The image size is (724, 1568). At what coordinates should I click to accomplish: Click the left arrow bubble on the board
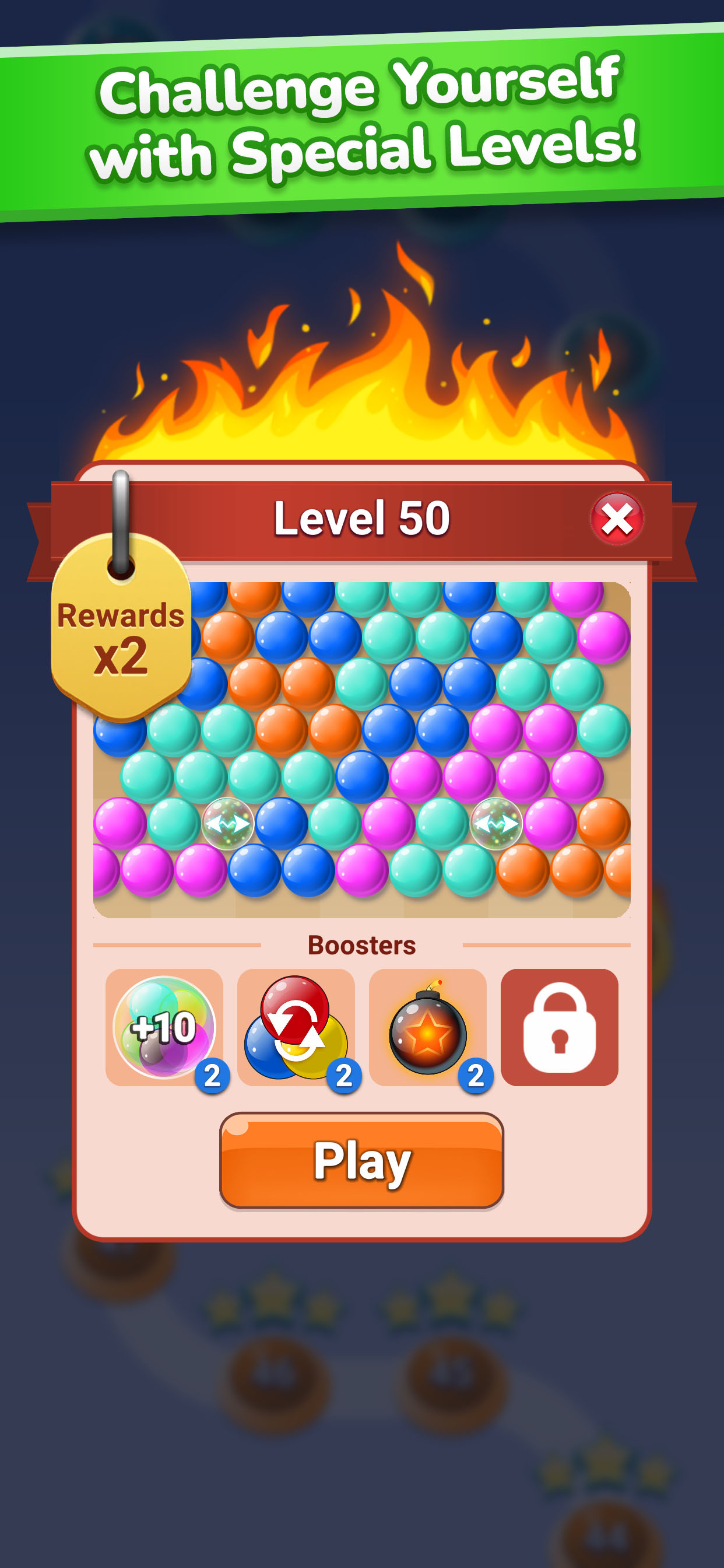tap(229, 823)
